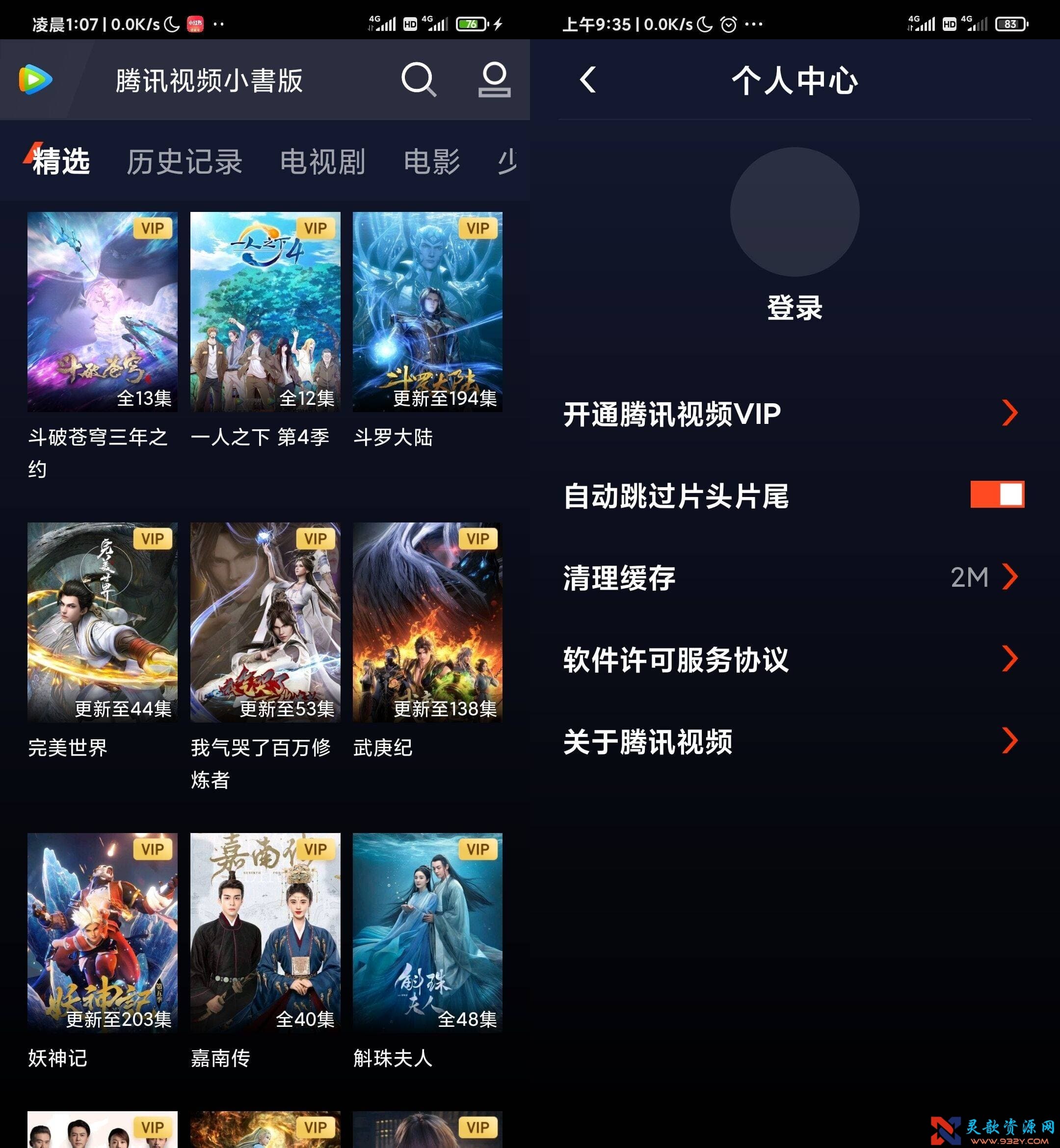Viewport: 1060px width, 1148px height.
Task: Open 斛珠夫人 poster
Action: [427, 933]
